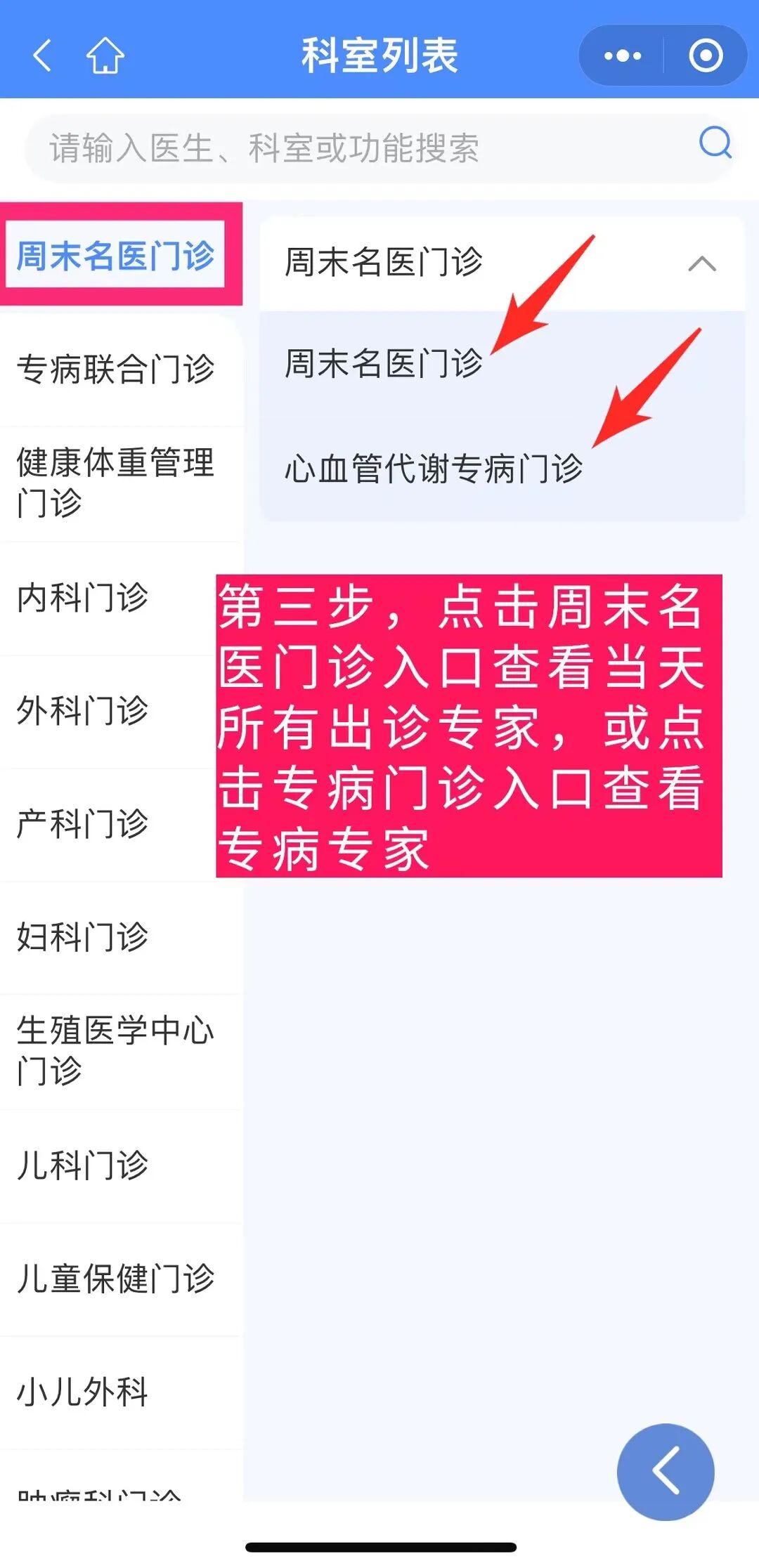Select 妇科门诊 category

click(83, 936)
